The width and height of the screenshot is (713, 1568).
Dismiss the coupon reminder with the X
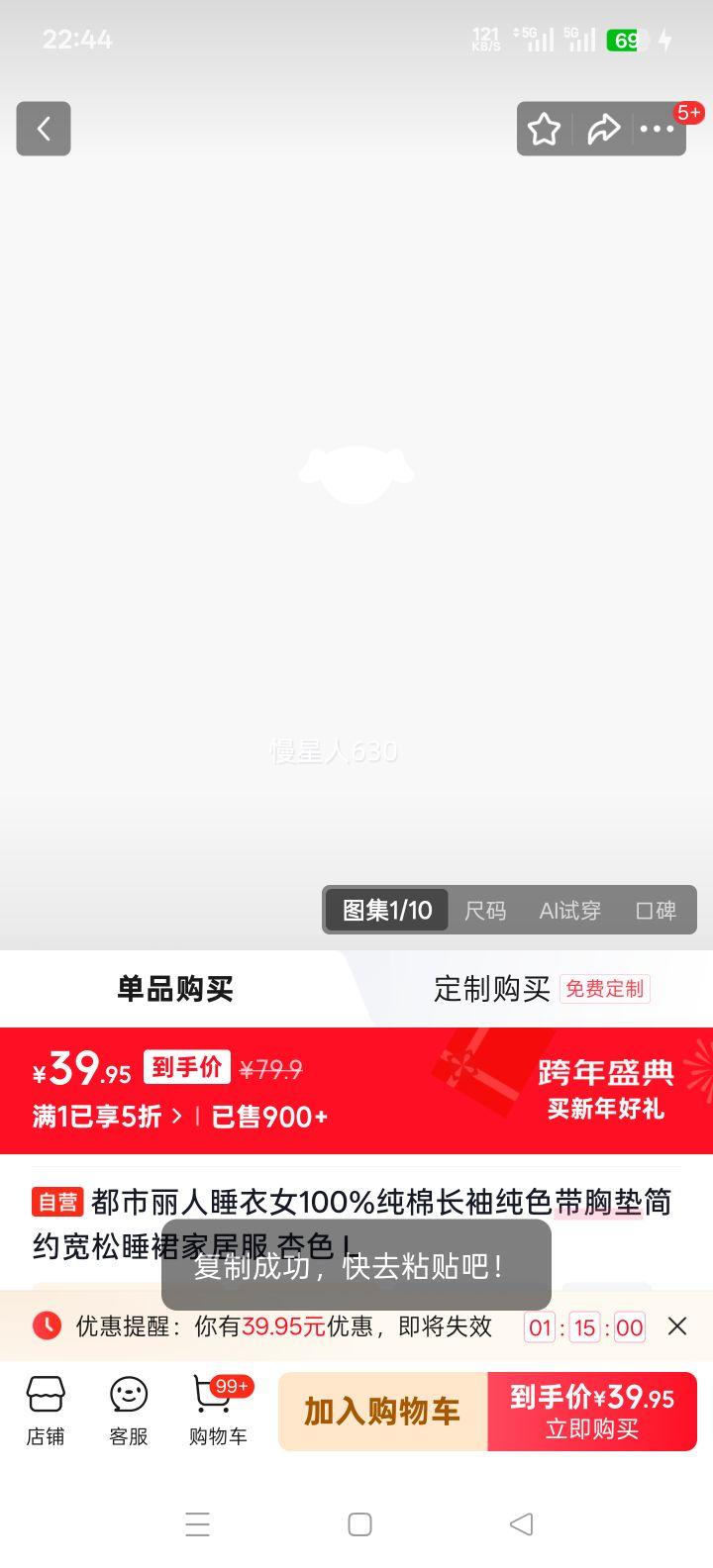(677, 1326)
